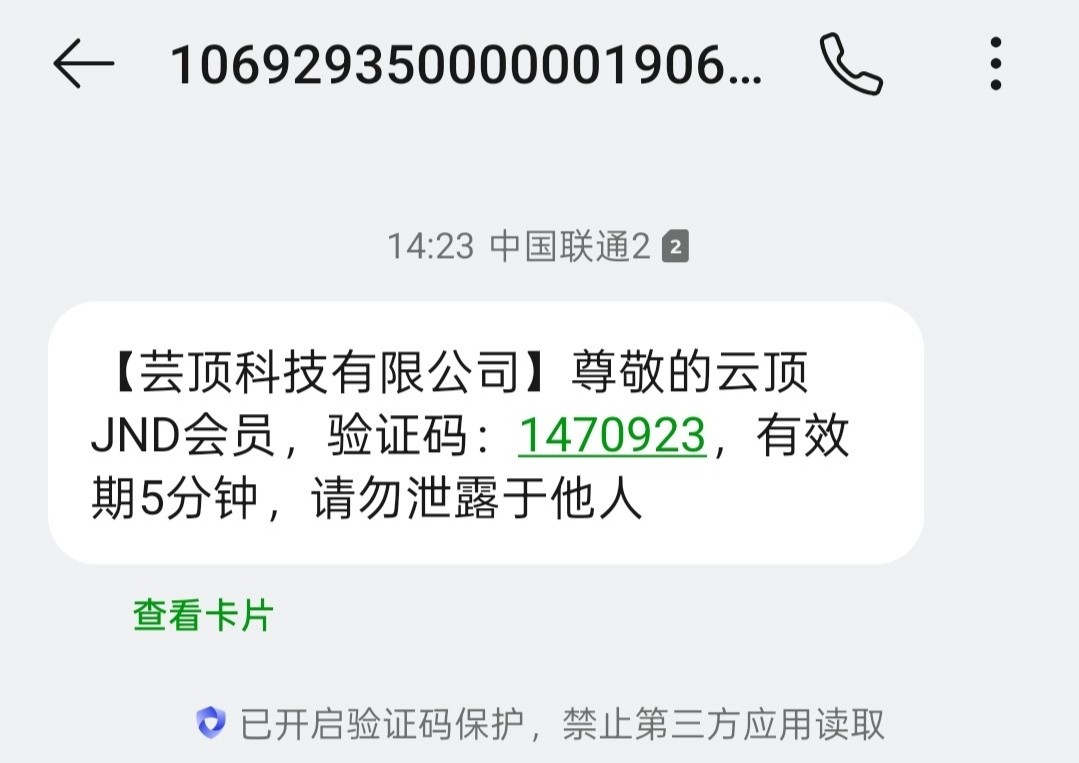
Task: Tap the verification code 1470923 link
Action: (612, 437)
